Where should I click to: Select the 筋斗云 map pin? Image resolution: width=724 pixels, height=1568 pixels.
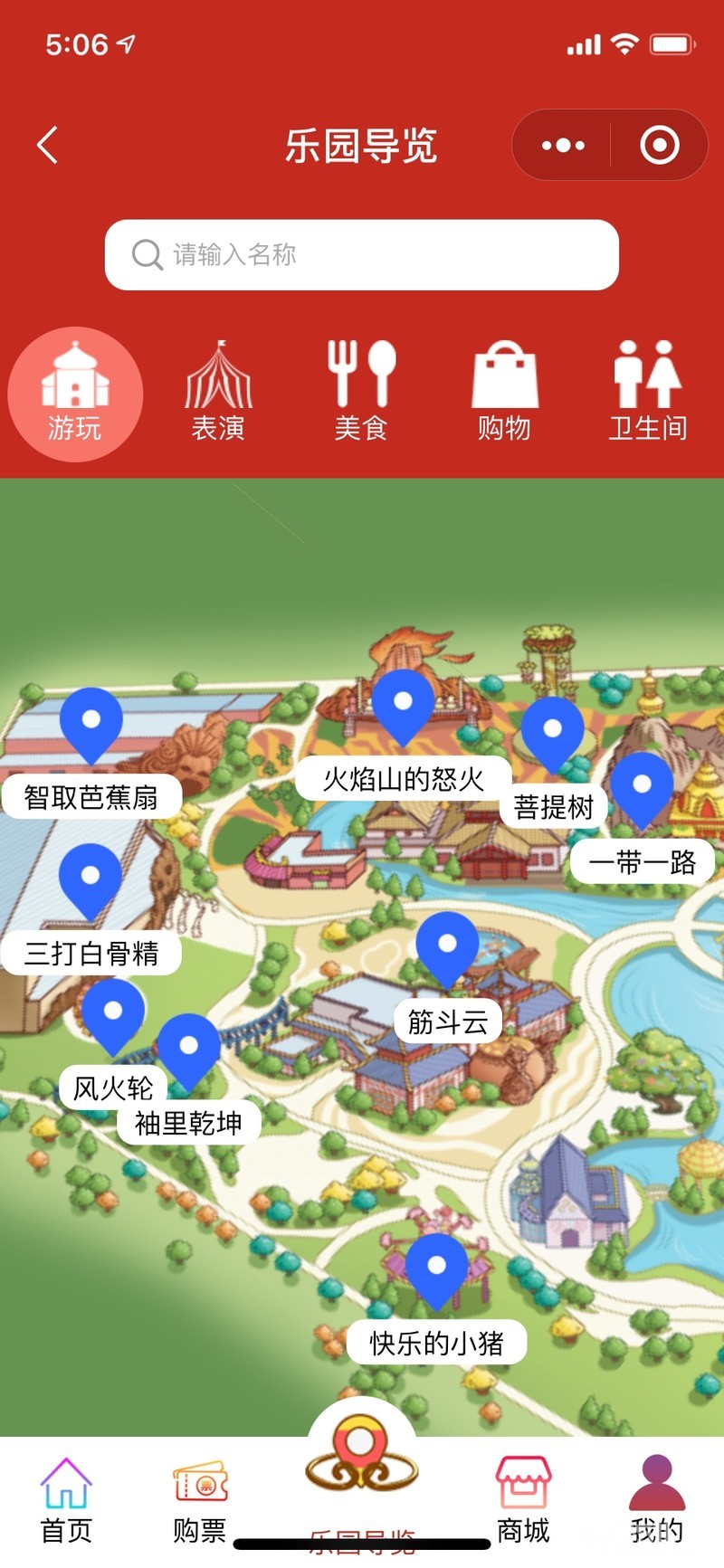coord(447,946)
